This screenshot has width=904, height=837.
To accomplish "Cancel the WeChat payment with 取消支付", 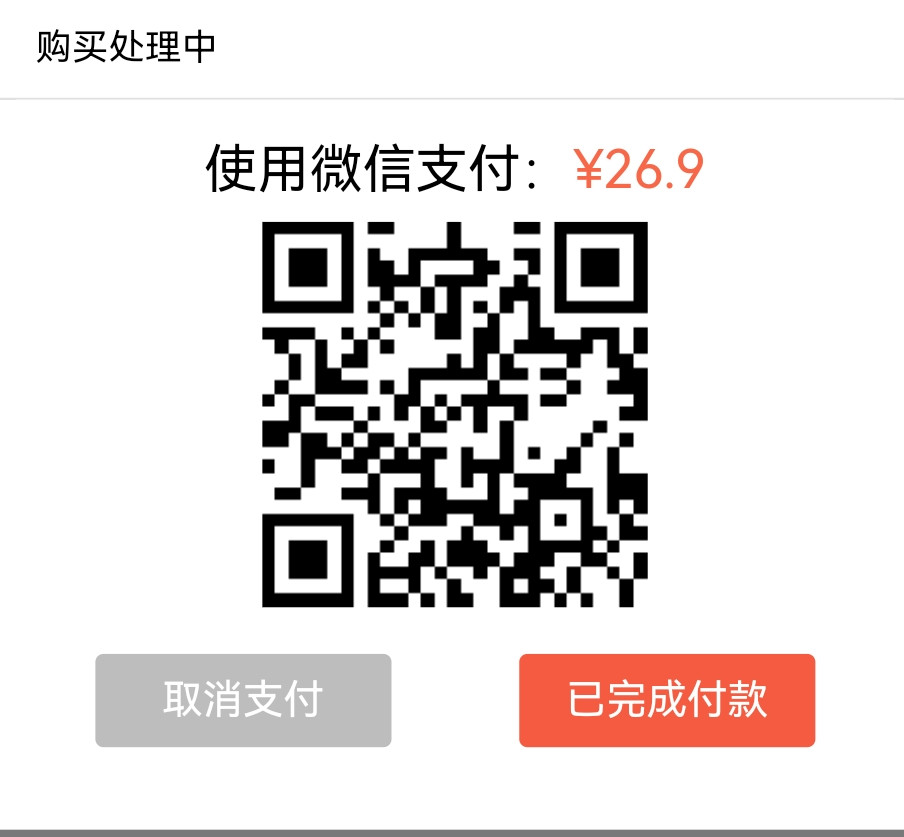I will (x=243, y=700).
